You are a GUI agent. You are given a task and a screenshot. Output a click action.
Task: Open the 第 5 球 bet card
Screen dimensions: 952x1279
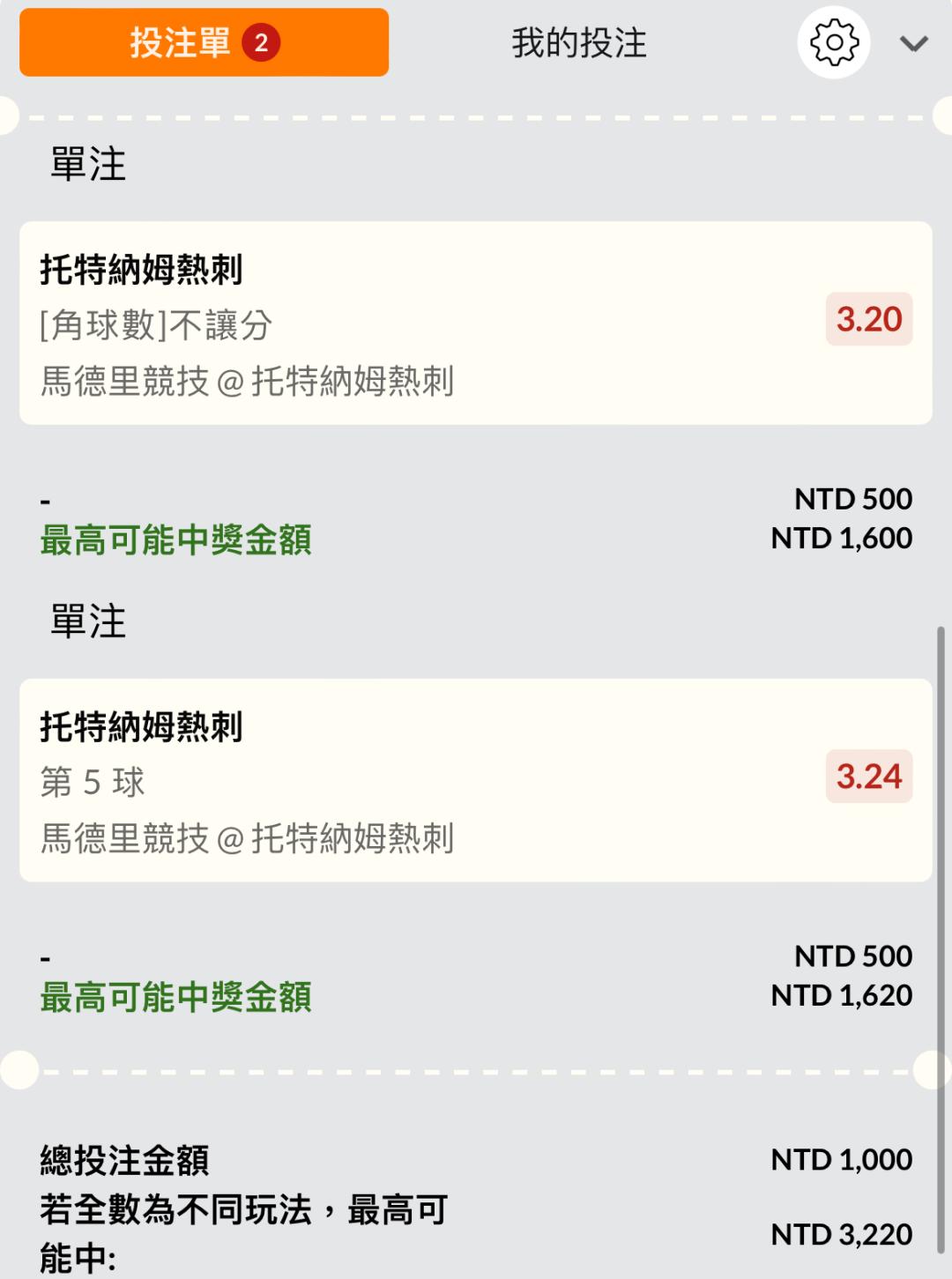pyautogui.click(x=476, y=780)
